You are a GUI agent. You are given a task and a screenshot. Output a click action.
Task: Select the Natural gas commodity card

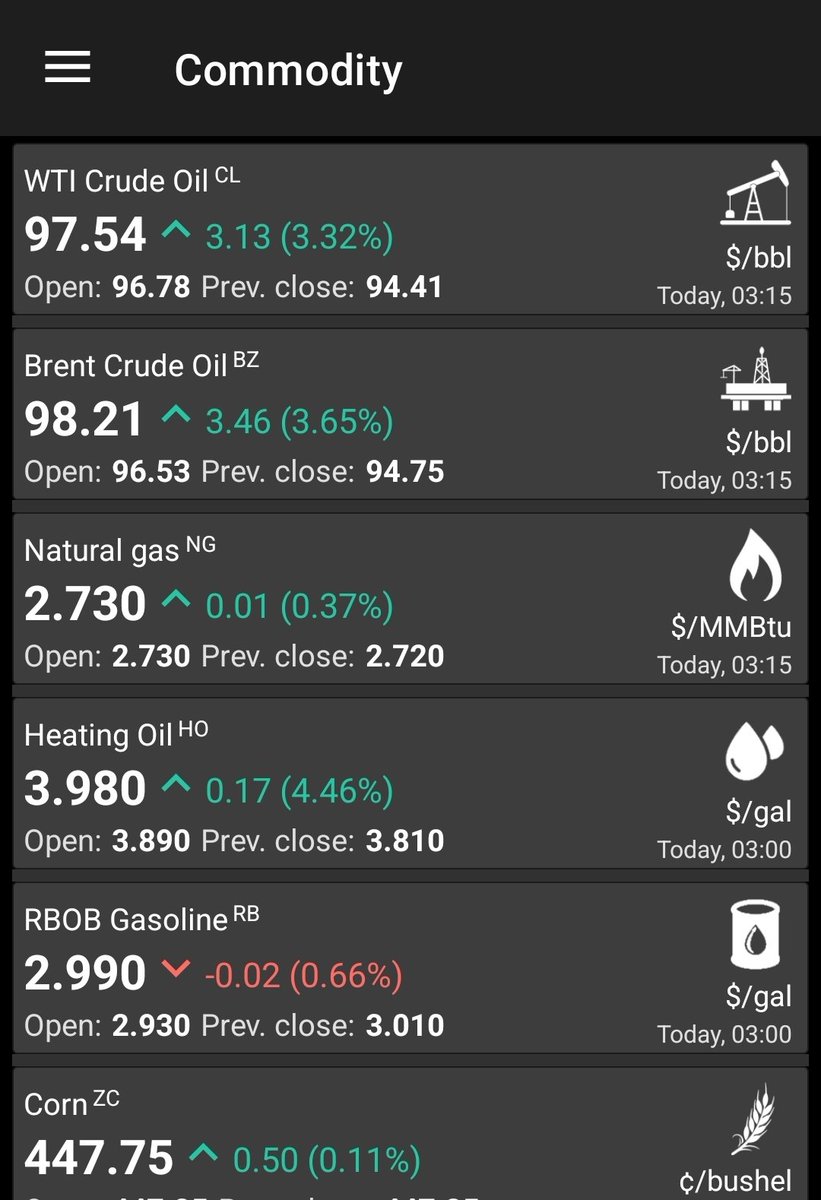point(410,598)
